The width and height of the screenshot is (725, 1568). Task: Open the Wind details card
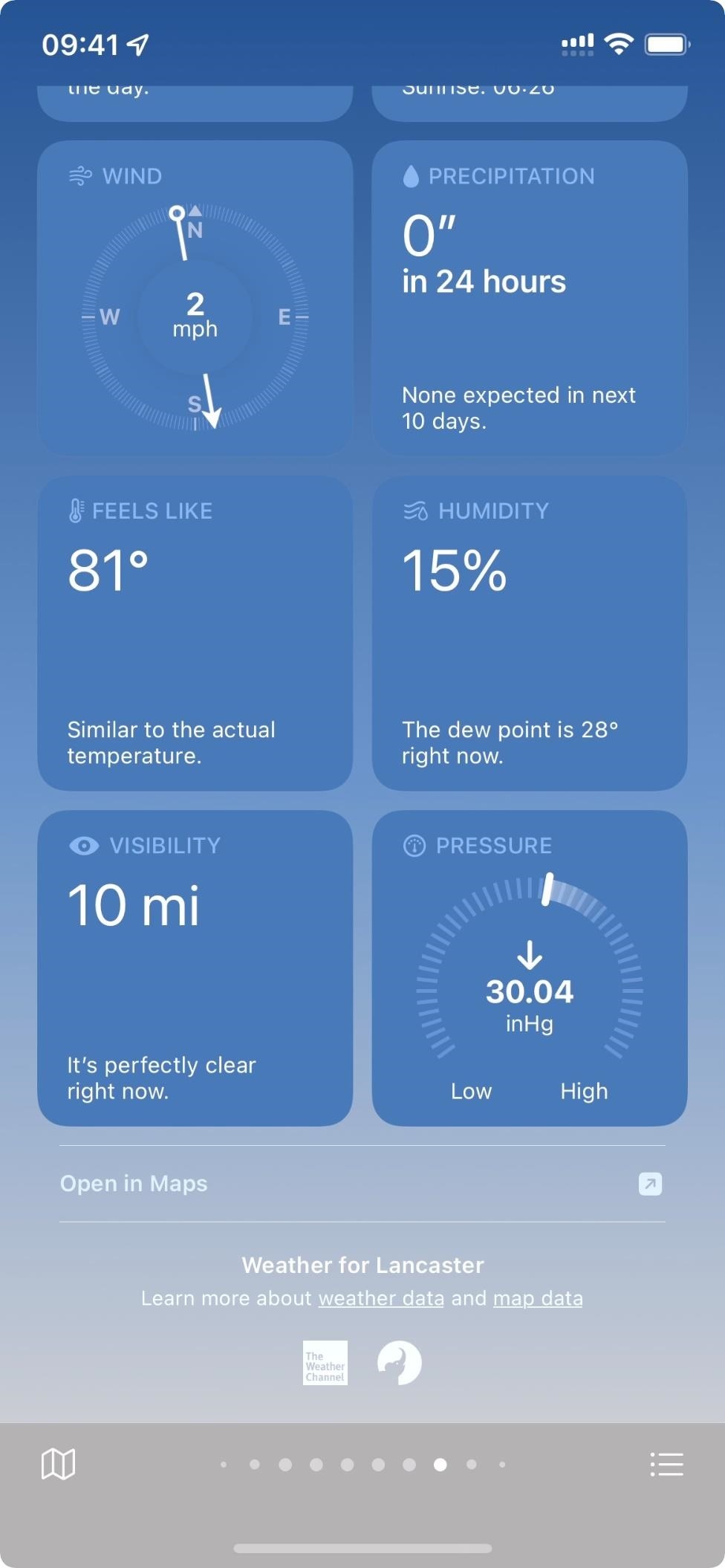[195, 298]
